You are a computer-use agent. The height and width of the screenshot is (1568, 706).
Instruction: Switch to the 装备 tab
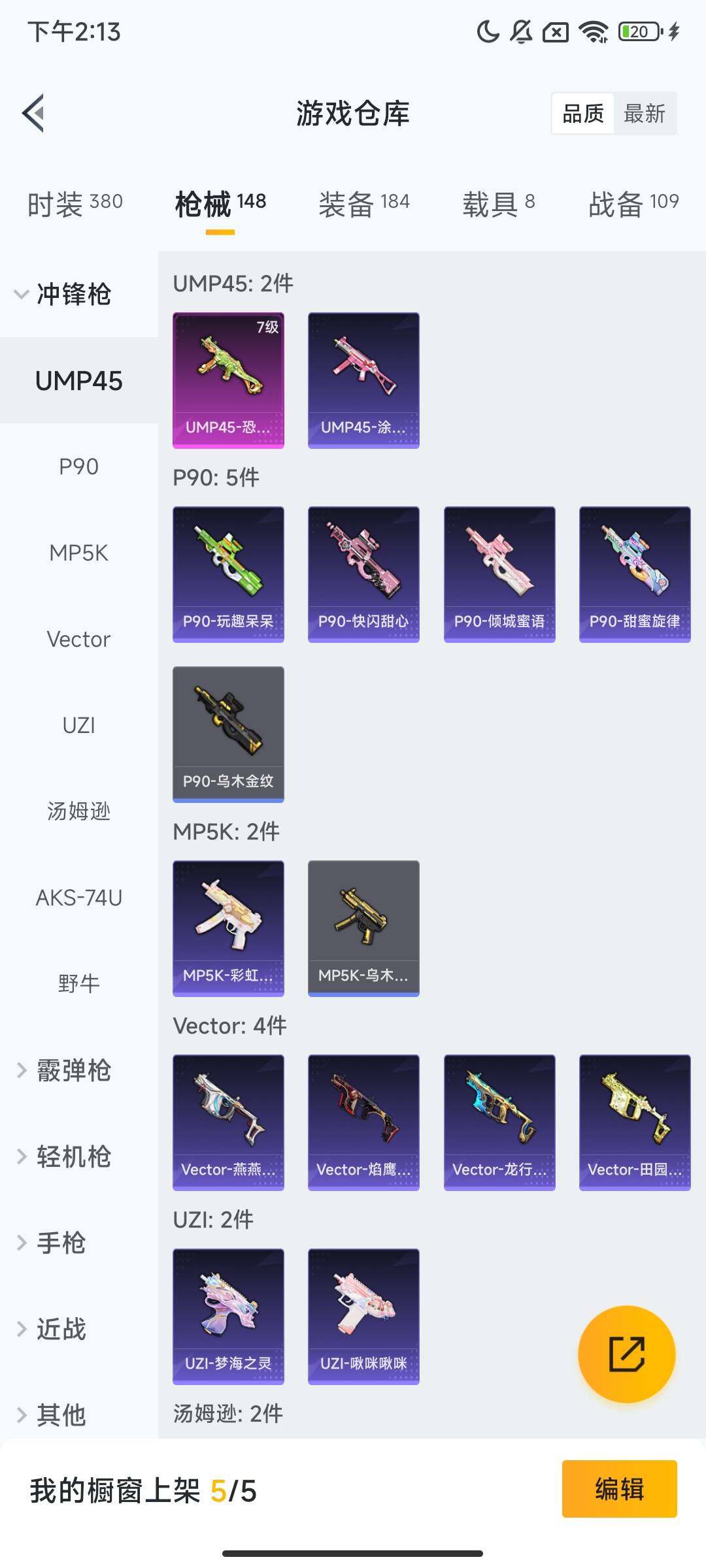coord(363,204)
